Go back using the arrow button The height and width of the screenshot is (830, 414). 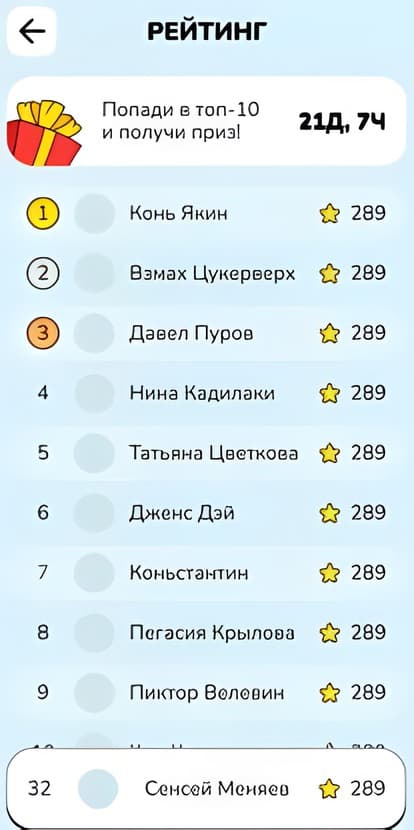31,32
